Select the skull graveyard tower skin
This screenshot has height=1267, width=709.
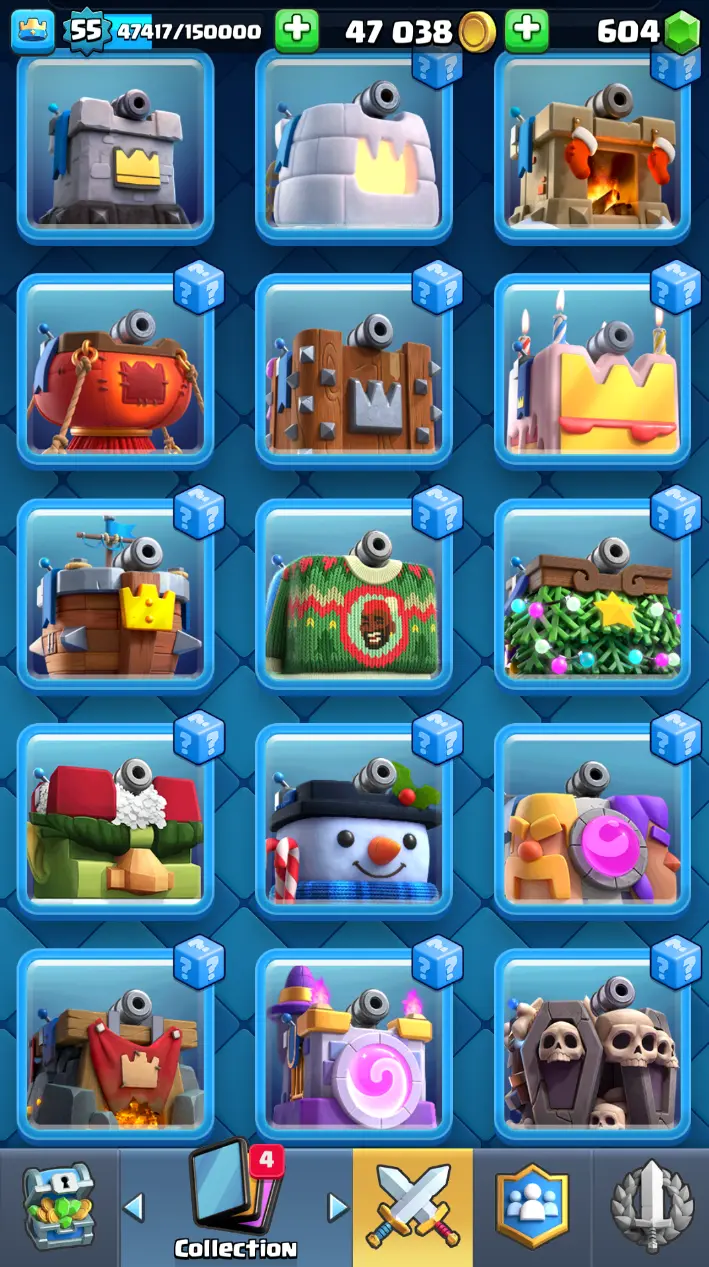tap(592, 1047)
